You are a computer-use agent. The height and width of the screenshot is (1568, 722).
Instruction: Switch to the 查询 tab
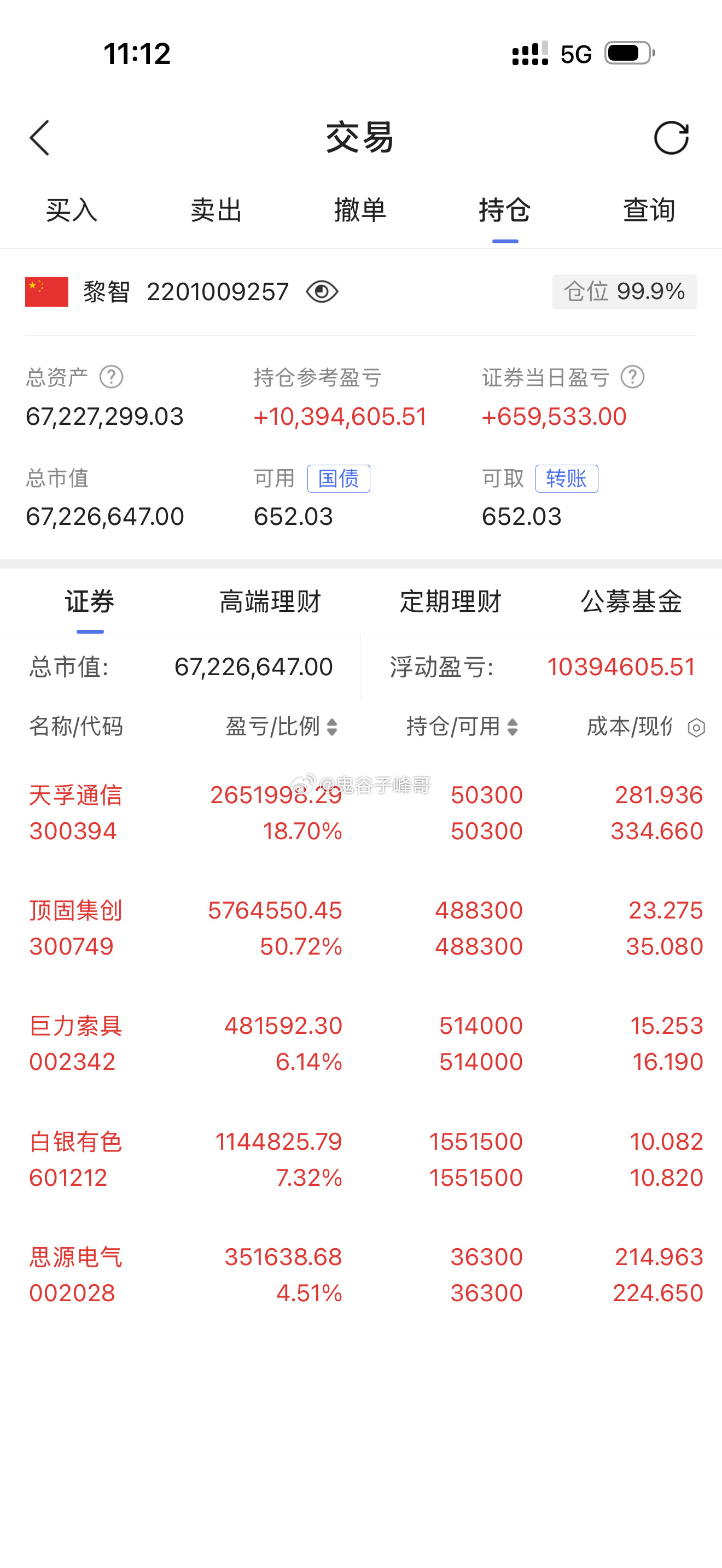click(x=649, y=210)
